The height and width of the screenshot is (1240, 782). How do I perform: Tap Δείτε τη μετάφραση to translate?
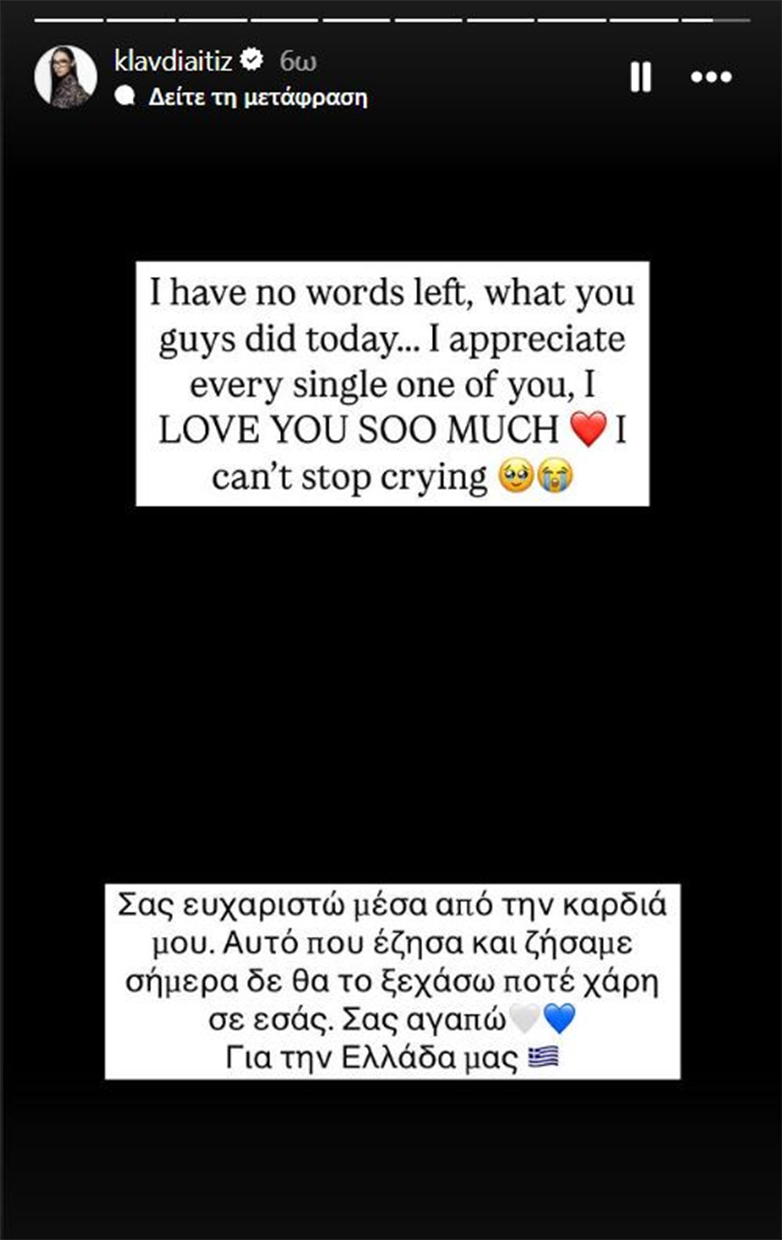point(257,97)
